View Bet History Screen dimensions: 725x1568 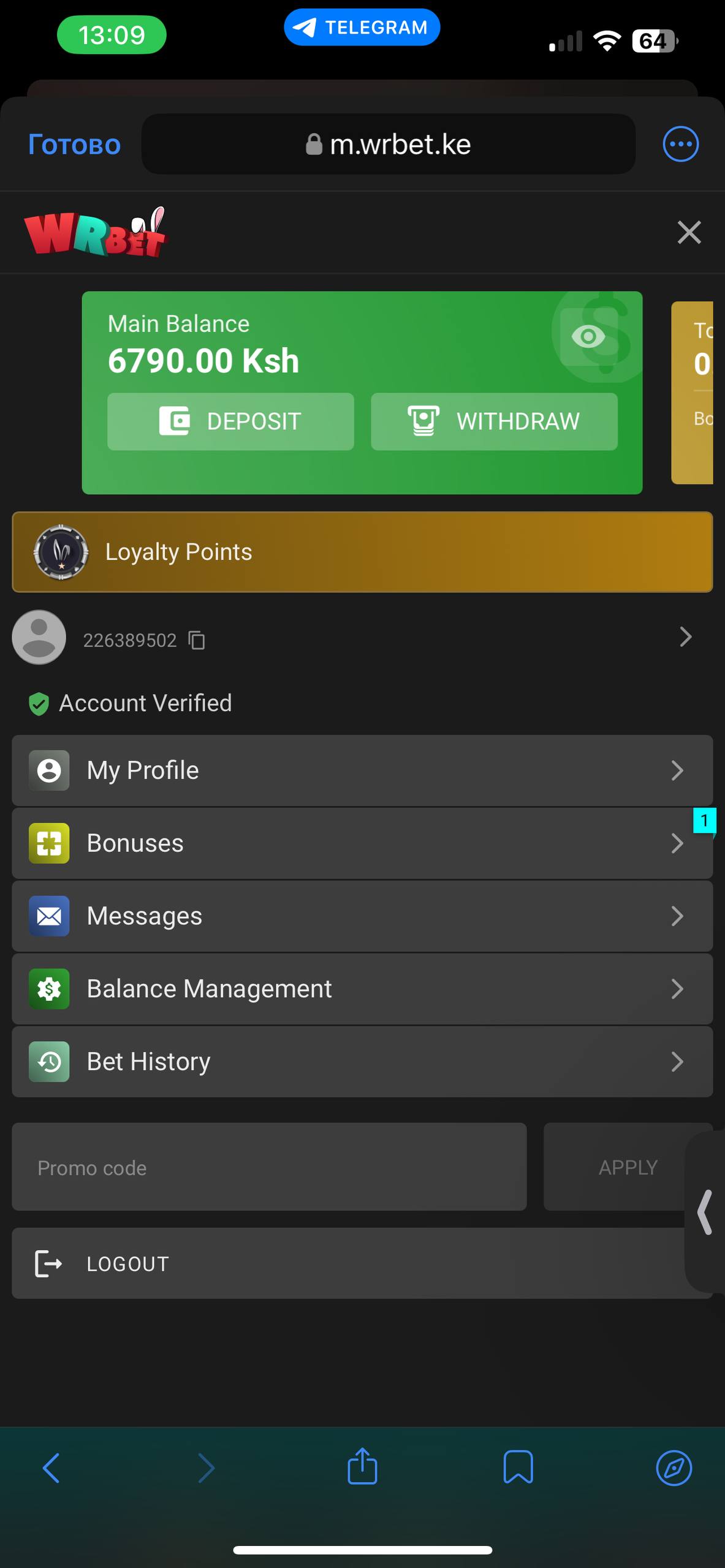tap(362, 1061)
